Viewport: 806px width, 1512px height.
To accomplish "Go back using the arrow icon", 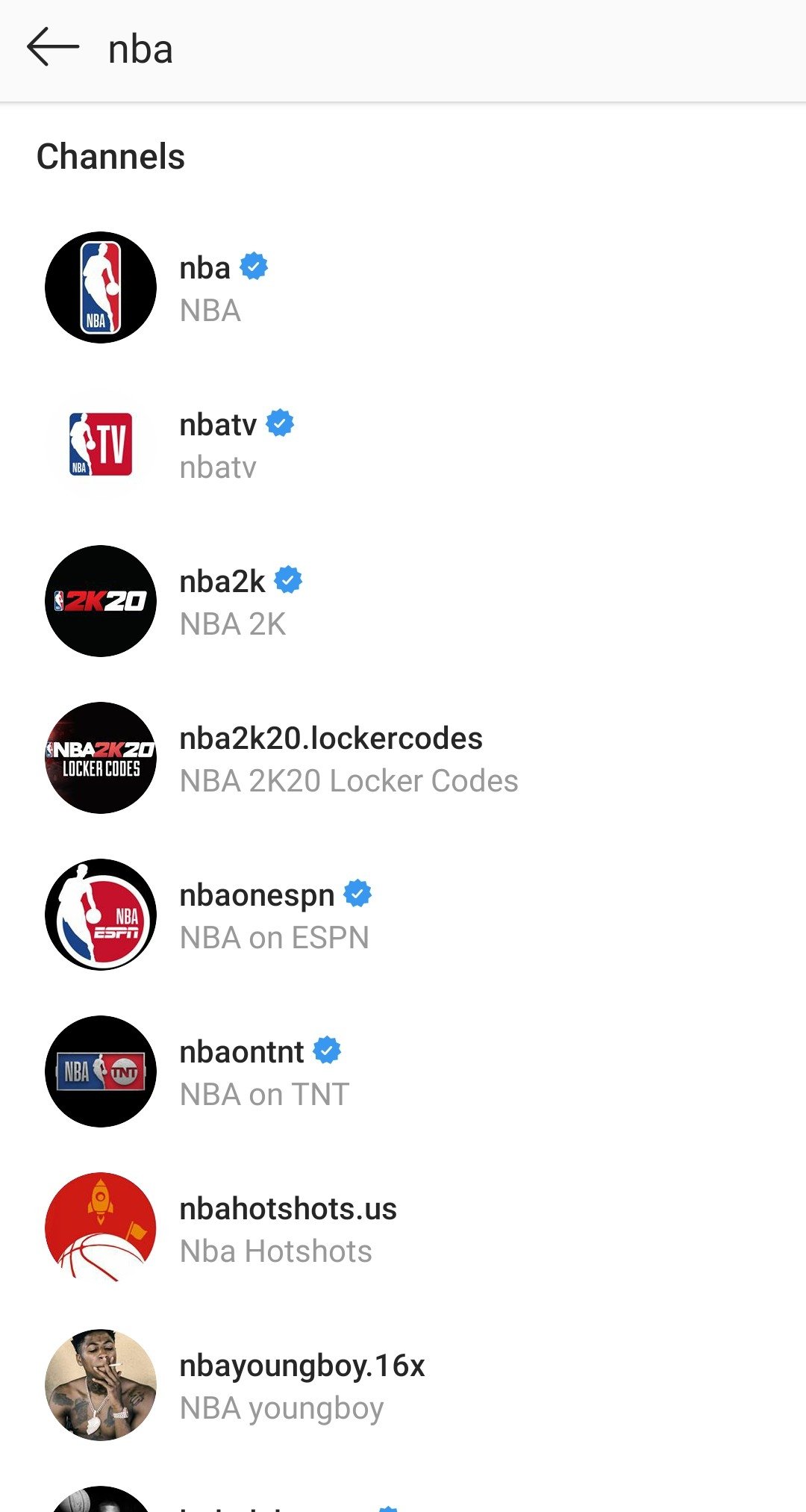I will [53, 47].
